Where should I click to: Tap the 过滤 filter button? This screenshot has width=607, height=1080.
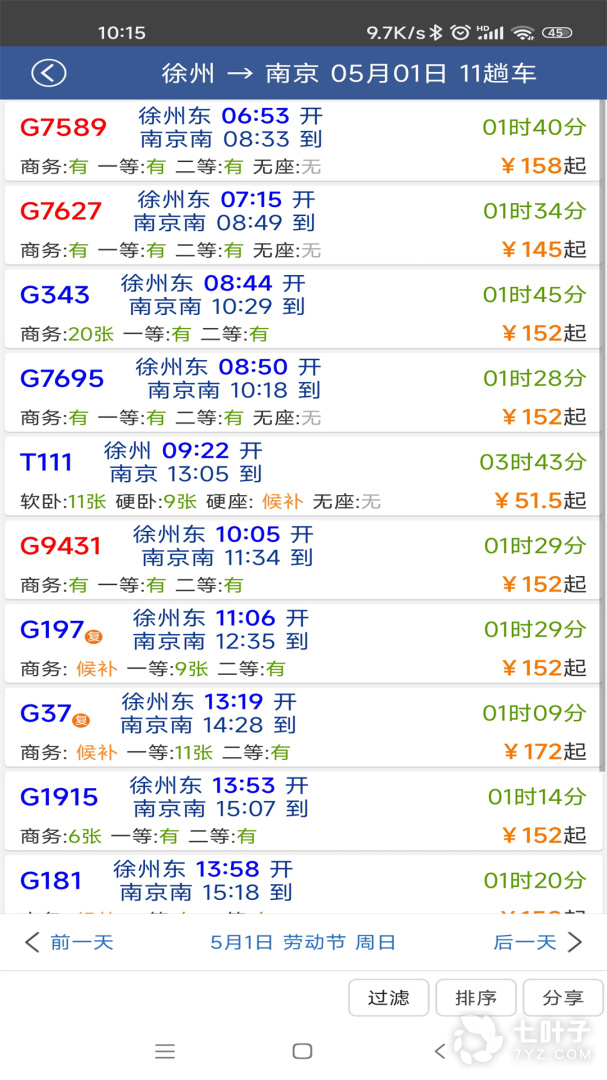pyautogui.click(x=388, y=998)
